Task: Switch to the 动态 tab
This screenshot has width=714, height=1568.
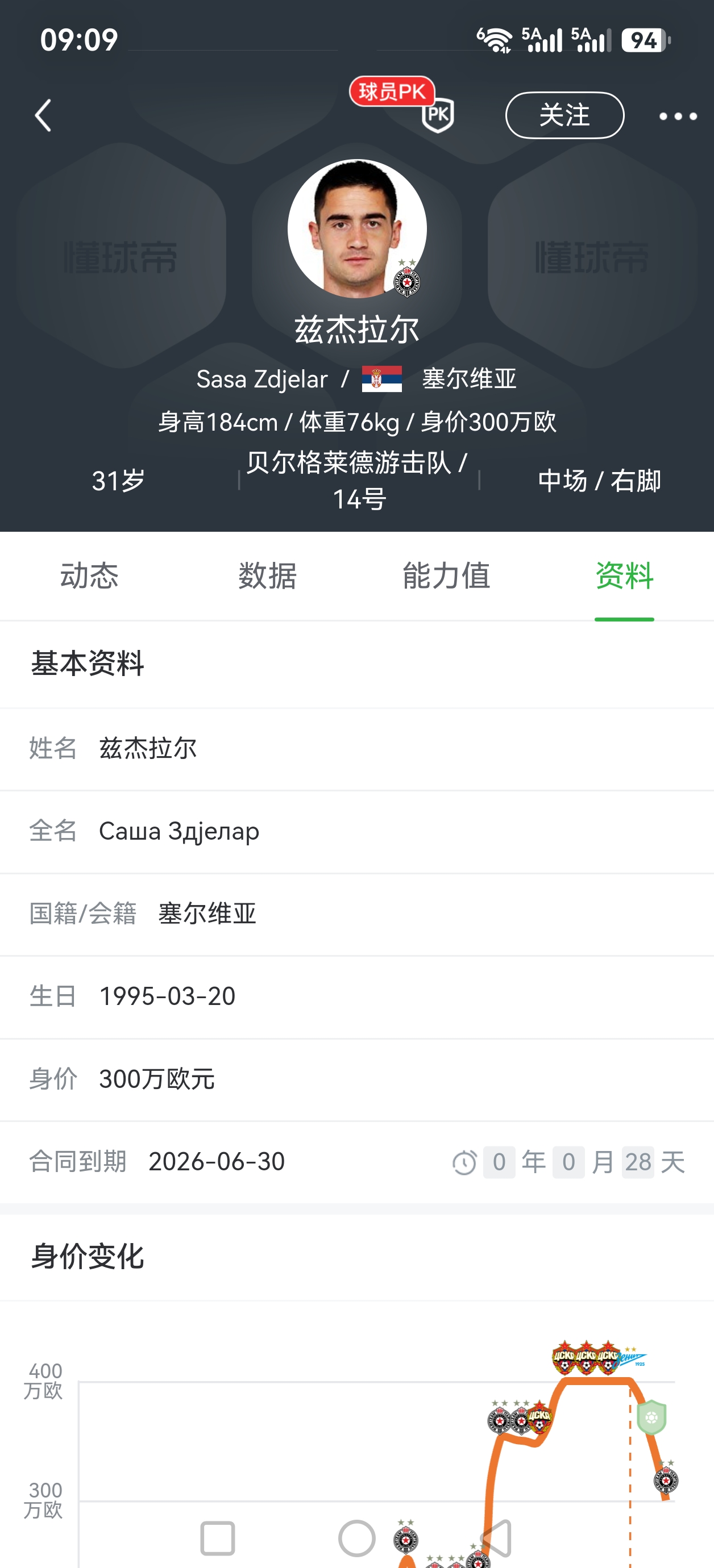Action: (x=89, y=576)
